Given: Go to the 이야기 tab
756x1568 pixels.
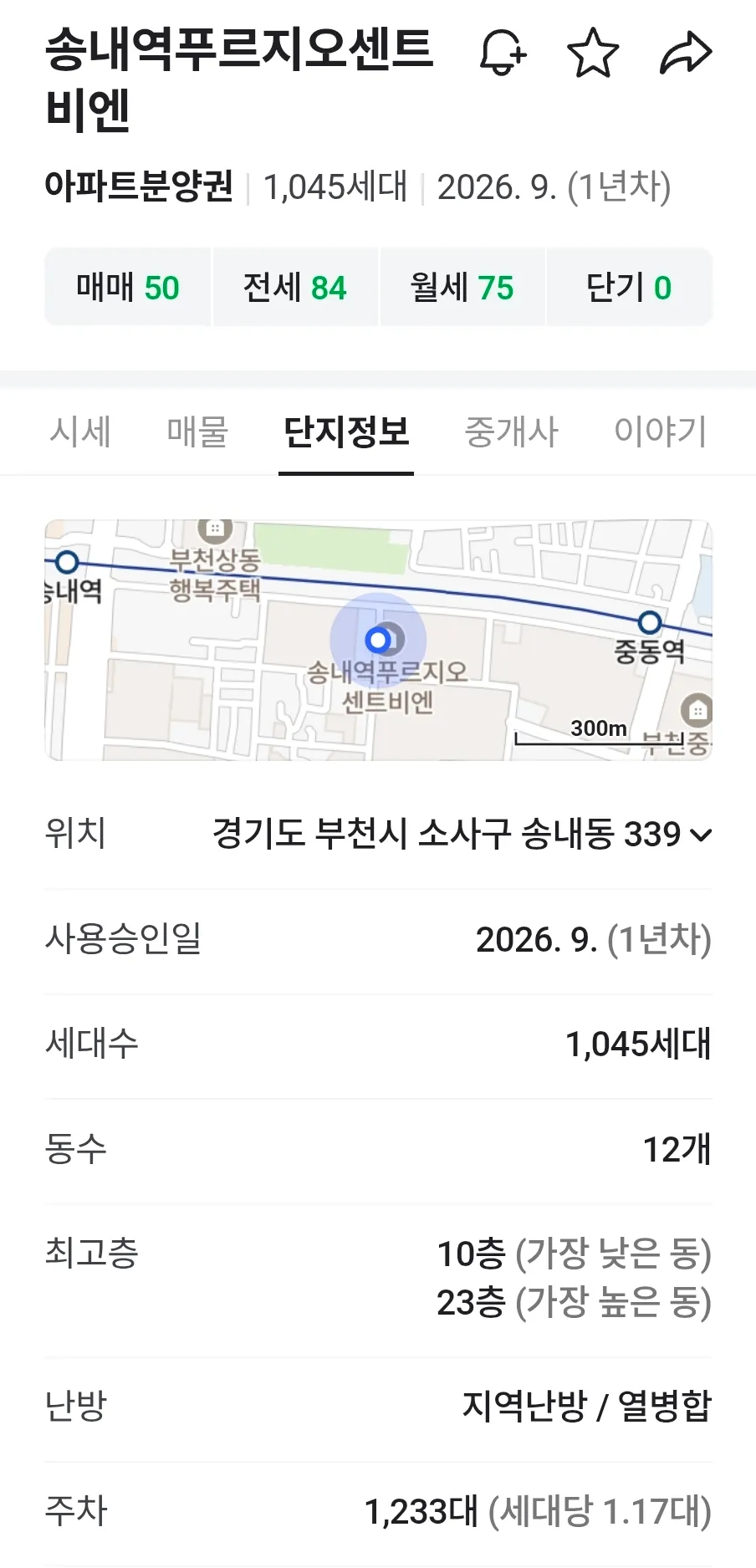Looking at the screenshot, I should pyautogui.click(x=661, y=432).
